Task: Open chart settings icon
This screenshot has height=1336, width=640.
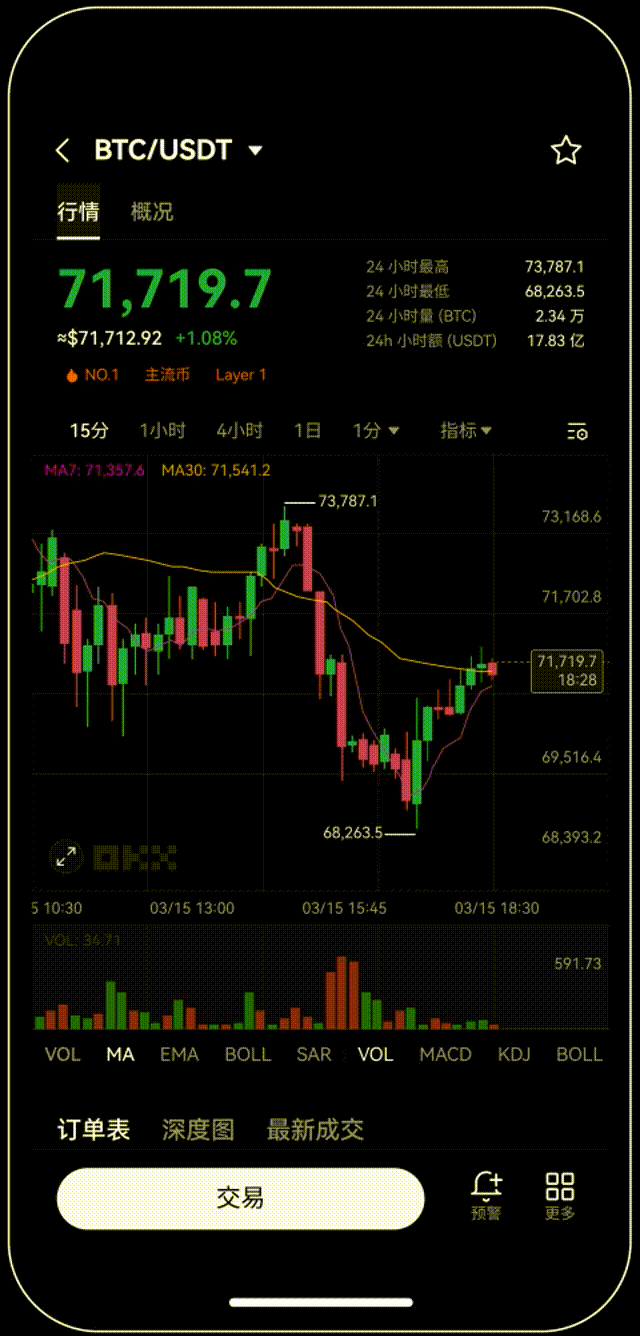Action: (x=577, y=432)
